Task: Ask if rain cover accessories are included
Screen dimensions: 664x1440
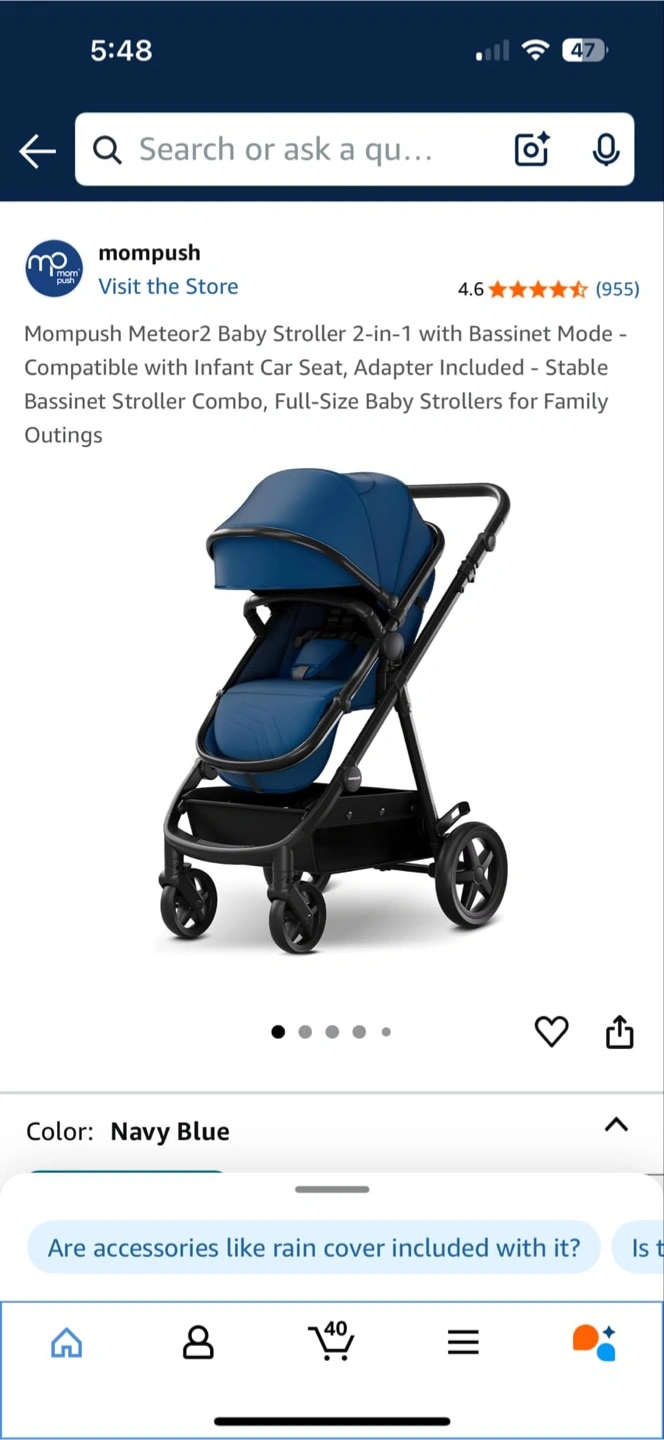Action: click(314, 1248)
